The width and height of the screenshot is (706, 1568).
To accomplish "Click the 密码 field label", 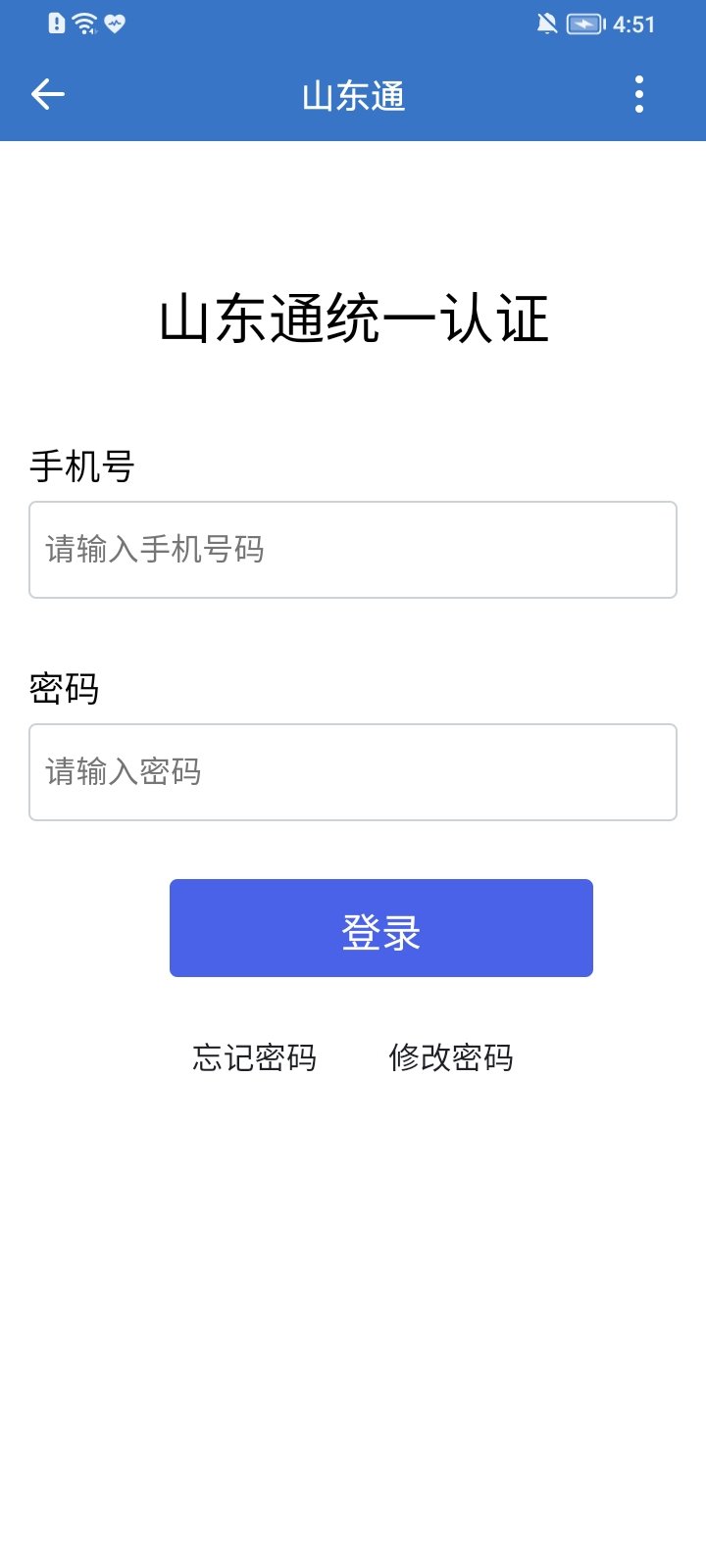I will 65,690.
